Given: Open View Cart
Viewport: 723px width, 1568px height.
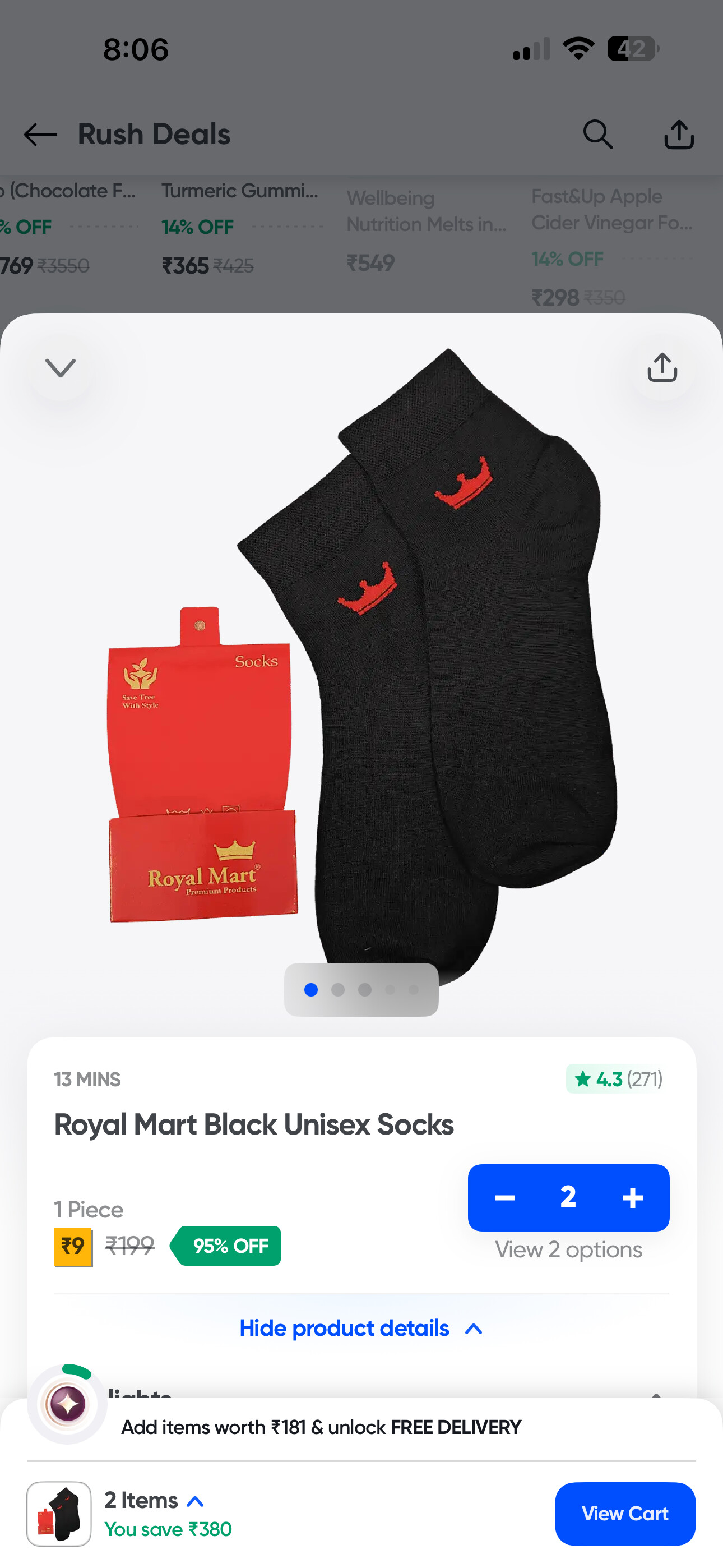Looking at the screenshot, I should [625, 1513].
